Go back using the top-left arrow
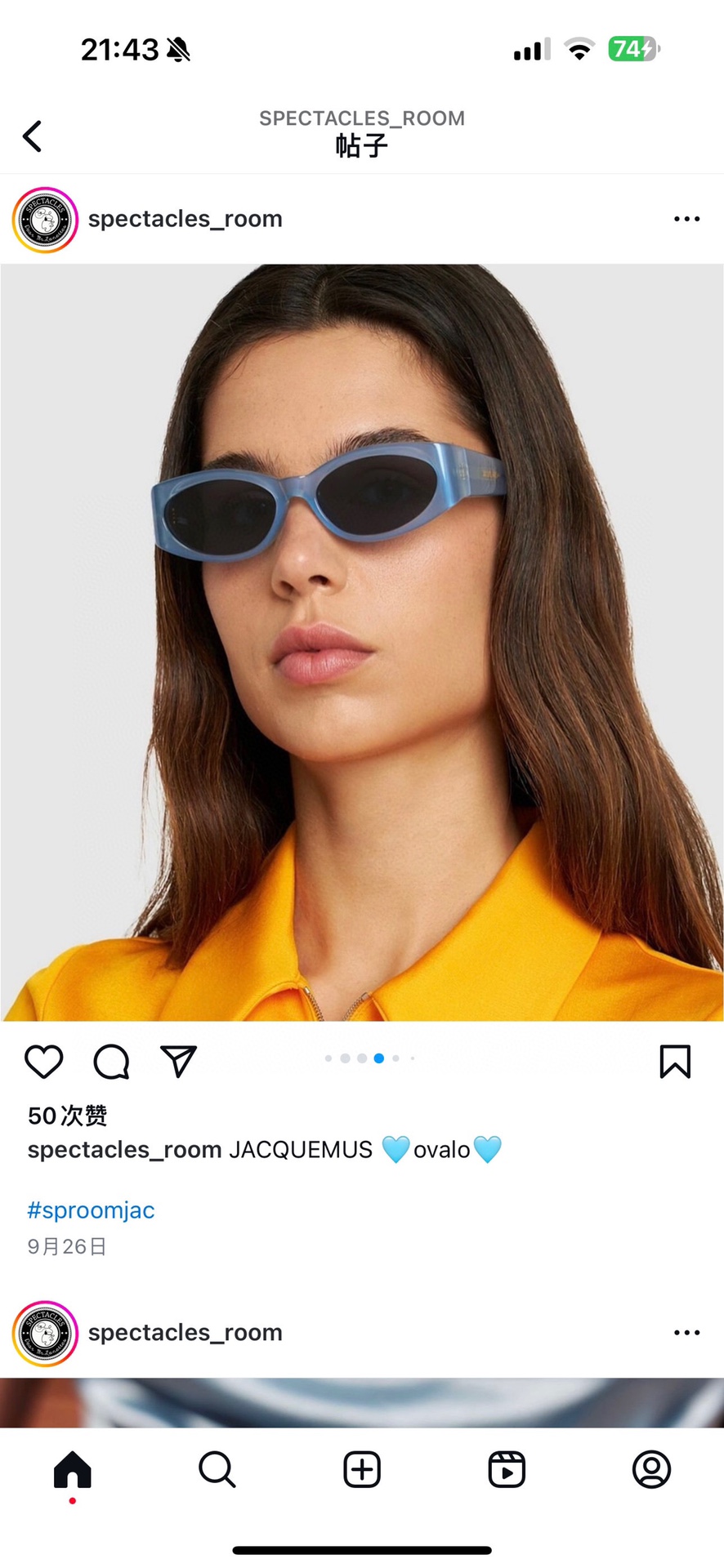724x1568 pixels. pos(33,136)
